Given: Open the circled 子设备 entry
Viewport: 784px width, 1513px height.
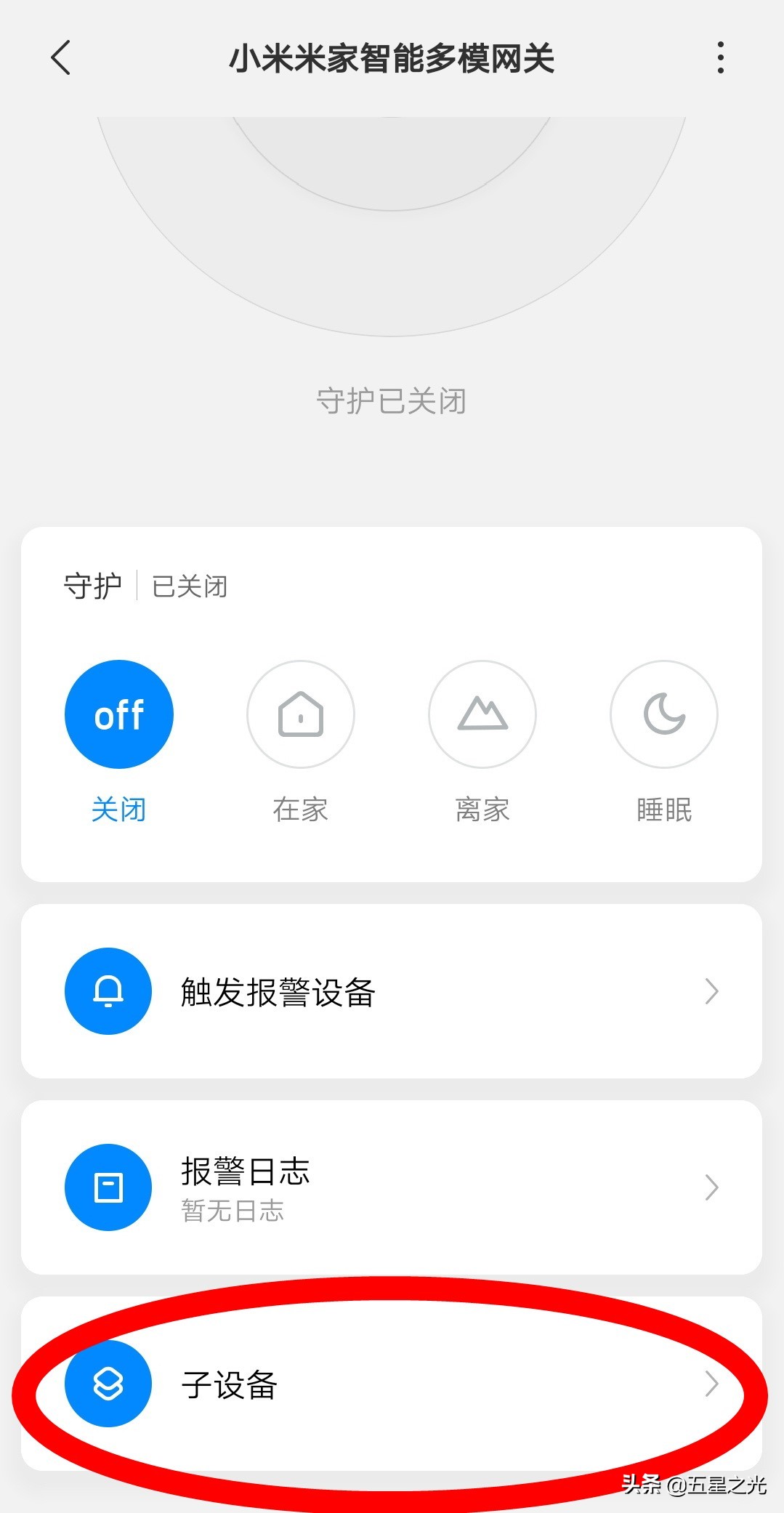Looking at the screenshot, I should (x=233, y=1383).
